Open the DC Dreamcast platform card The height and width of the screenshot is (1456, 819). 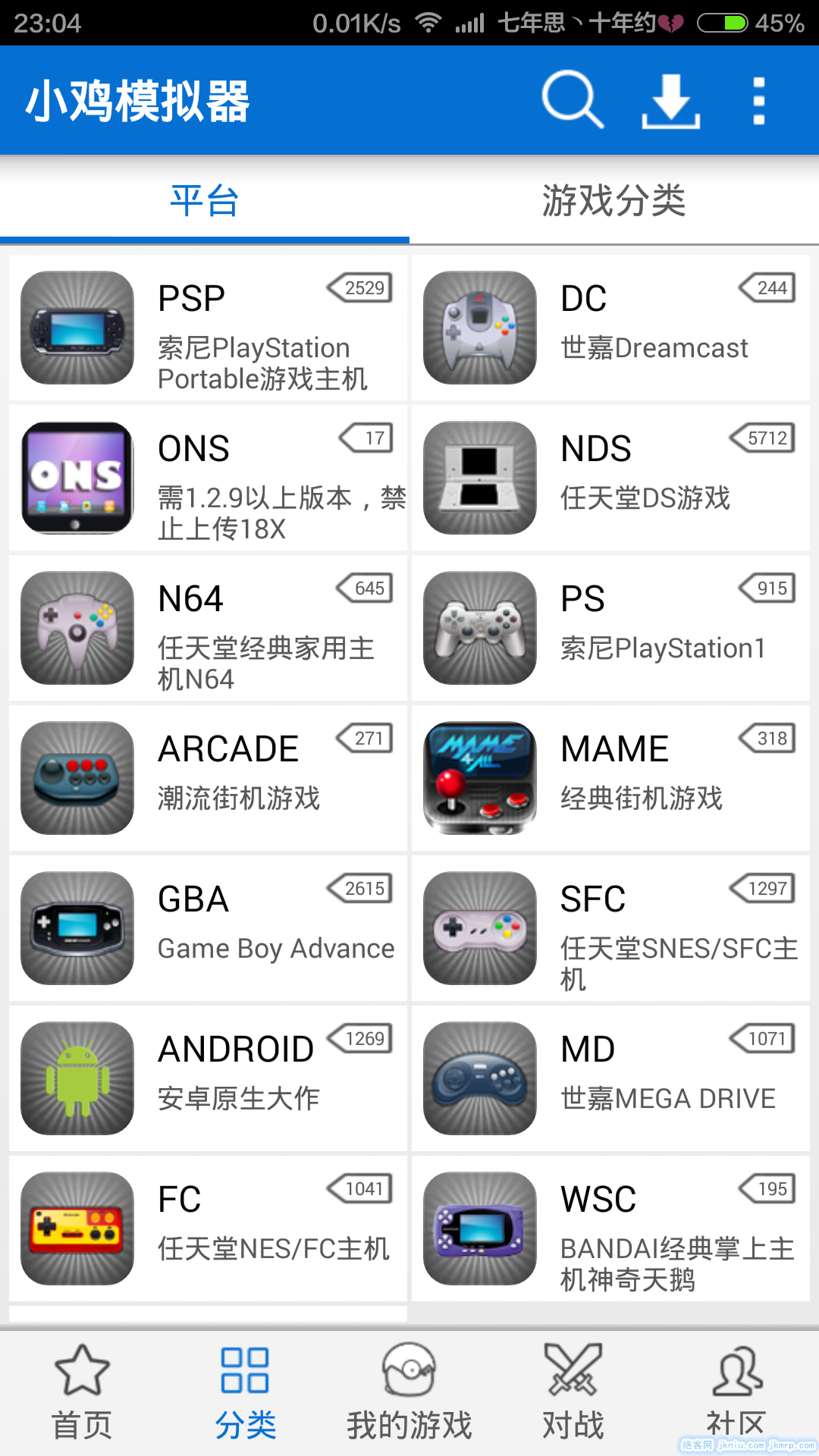[610, 328]
